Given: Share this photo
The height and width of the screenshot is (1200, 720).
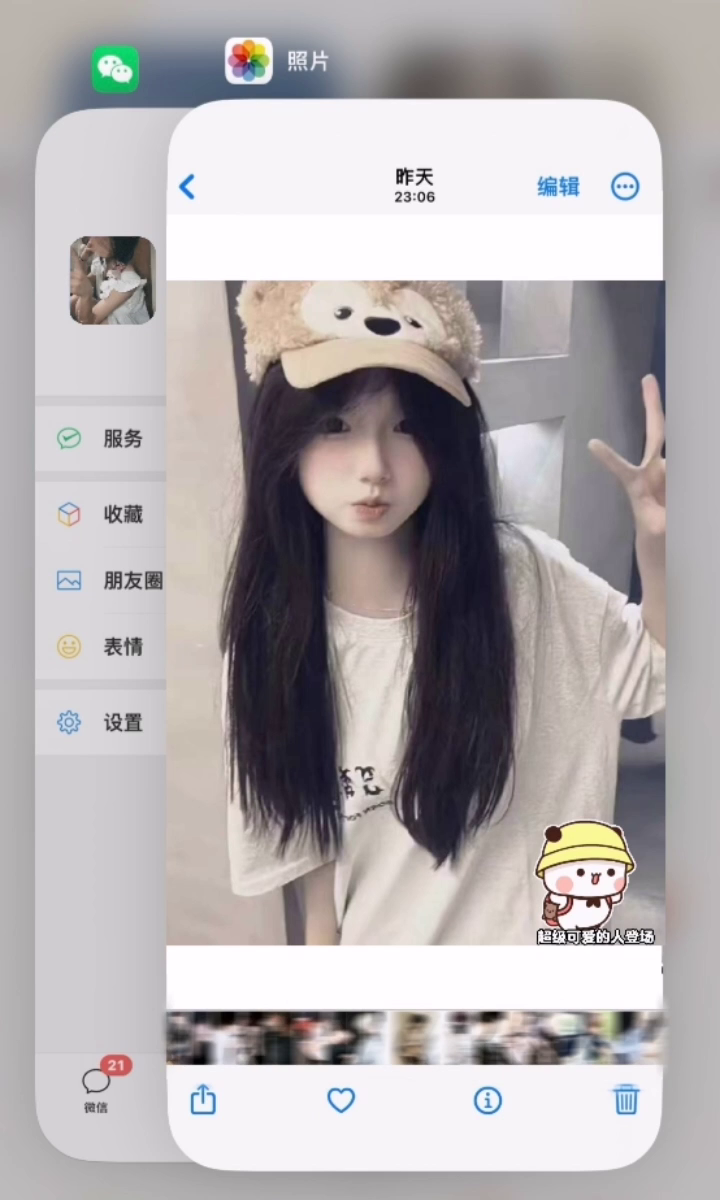Looking at the screenshot, I should pyautogui.click(x=203, y=1101).
